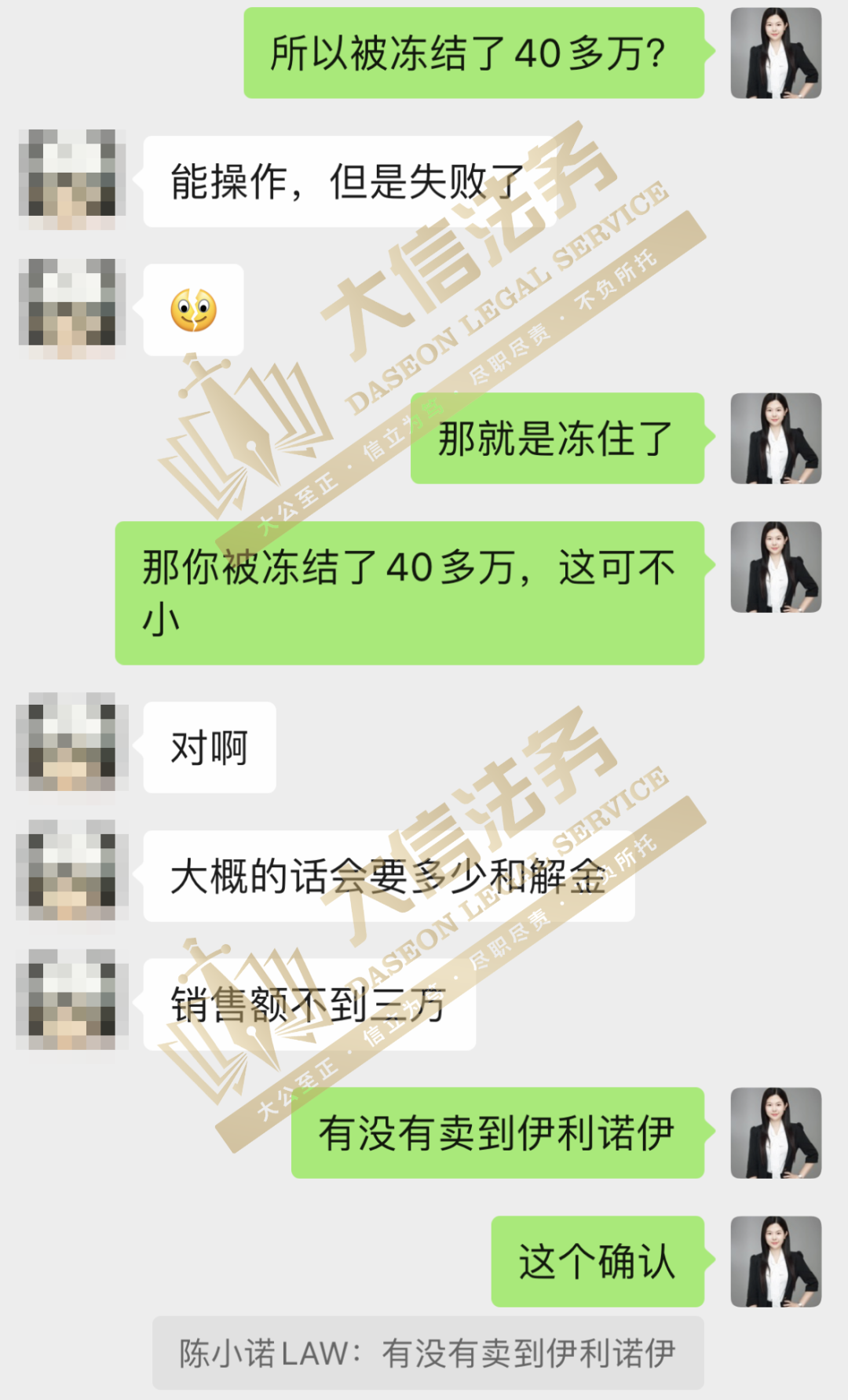The image size is (848, 1400).
Task: Tap the avatar beside 销售额不到三万
Action: 72,1000
